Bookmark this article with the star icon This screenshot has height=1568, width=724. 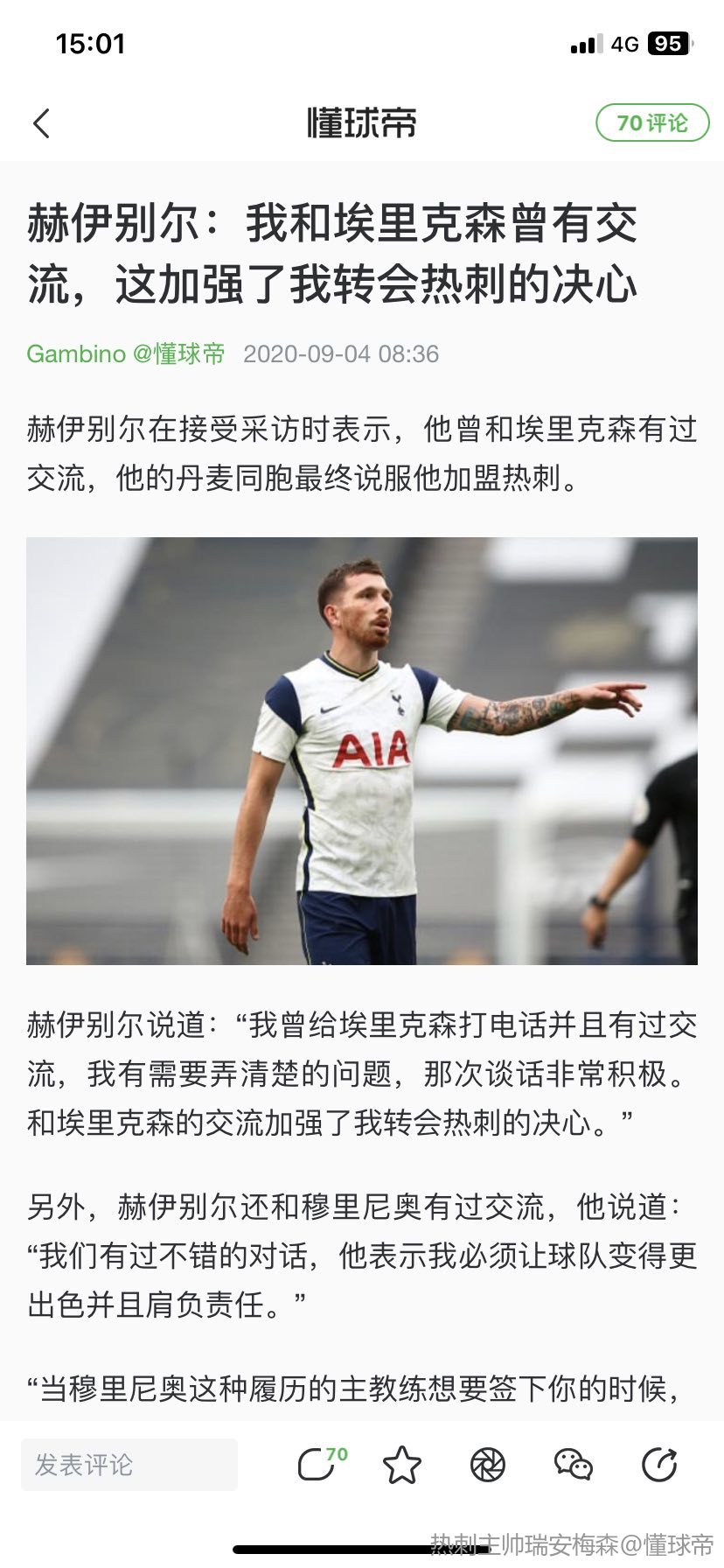point(402,1464)
